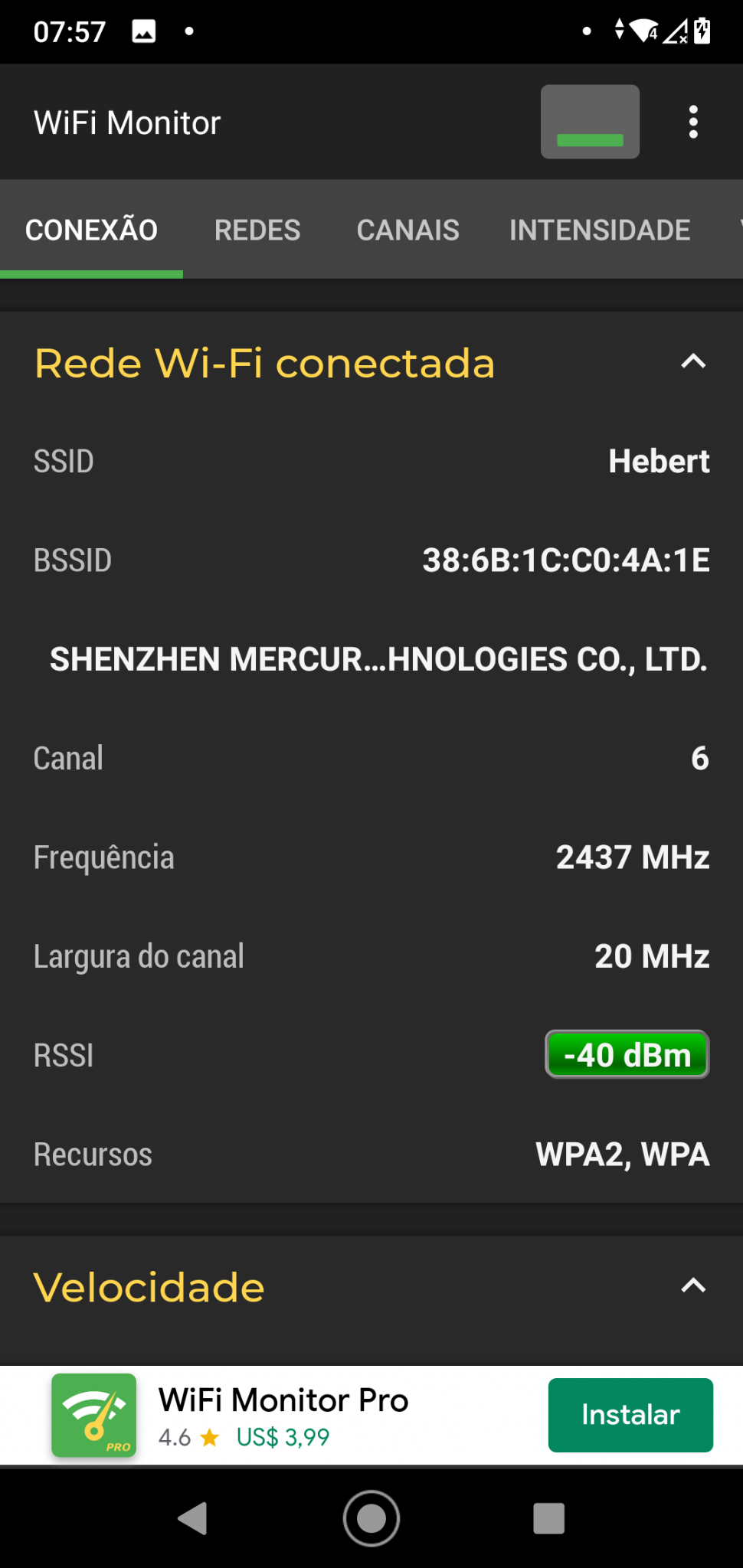Viewport: 743px width, 1568px height.
Task: Select the Conexão tab
Action: click(91, 230)
